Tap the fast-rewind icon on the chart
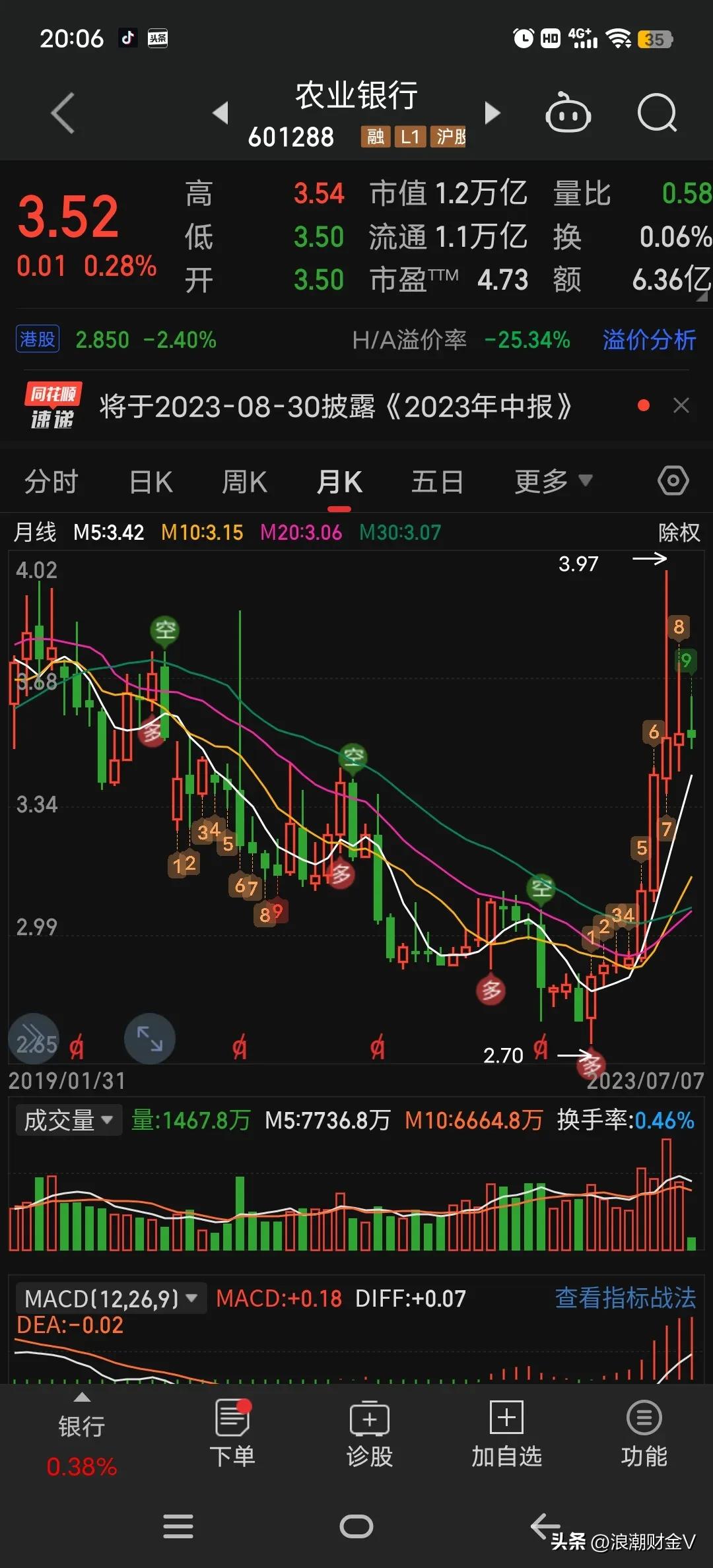Viewport: 713px width, 1568px height. point(34,1038)
